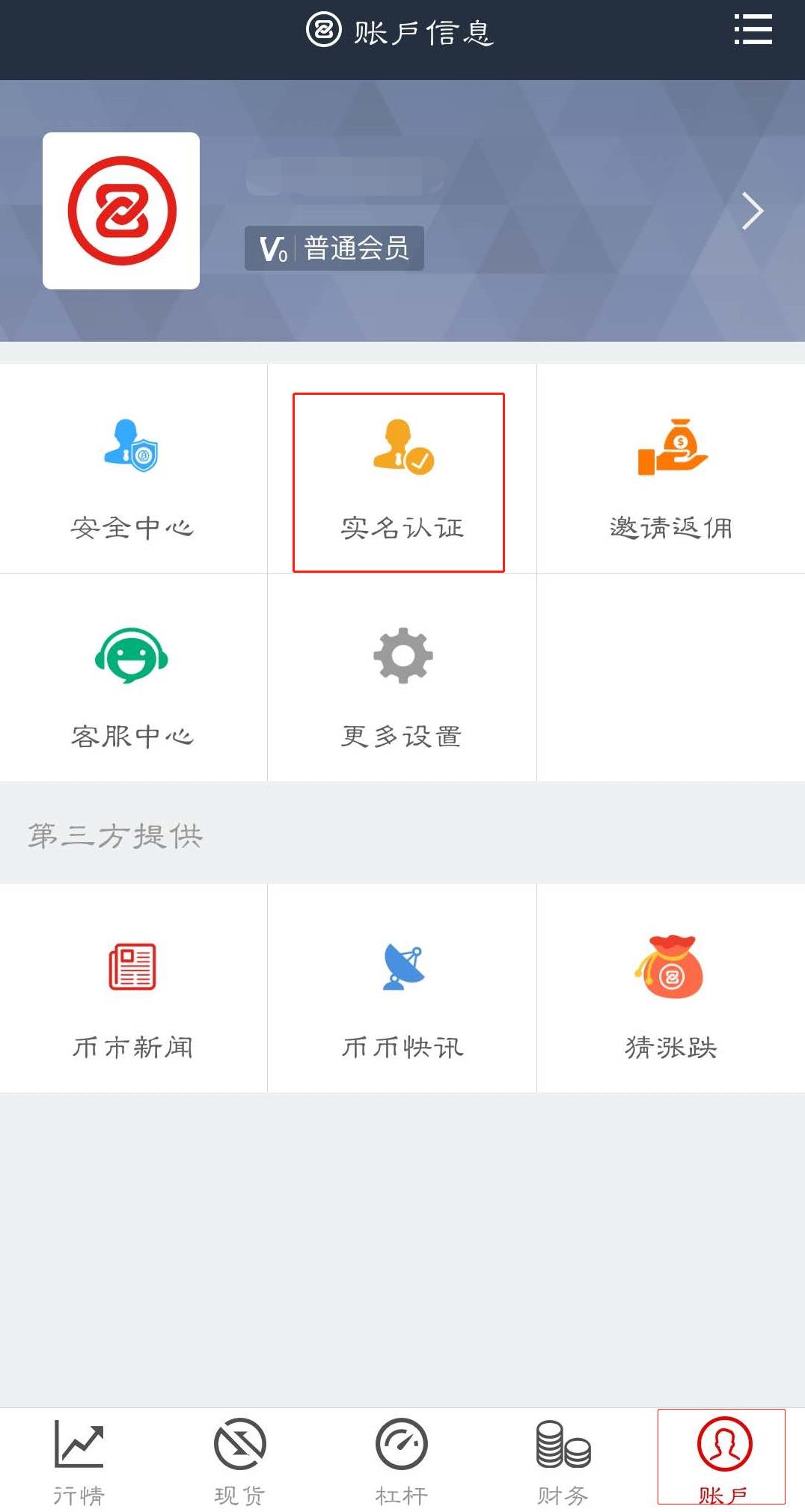Open 邀请返佣 invite rebate
This screenshot has width=805, height=1512.
tap(671, 469)
